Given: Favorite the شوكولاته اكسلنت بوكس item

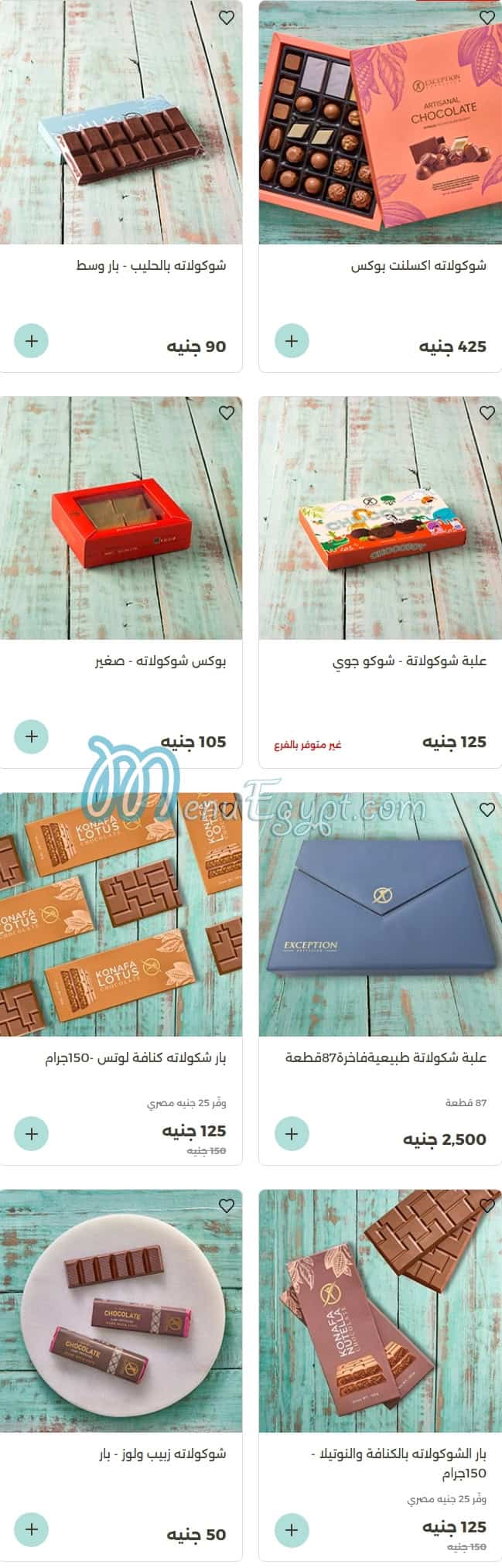Looking at the screenshot, I should (x=487, y=18).
